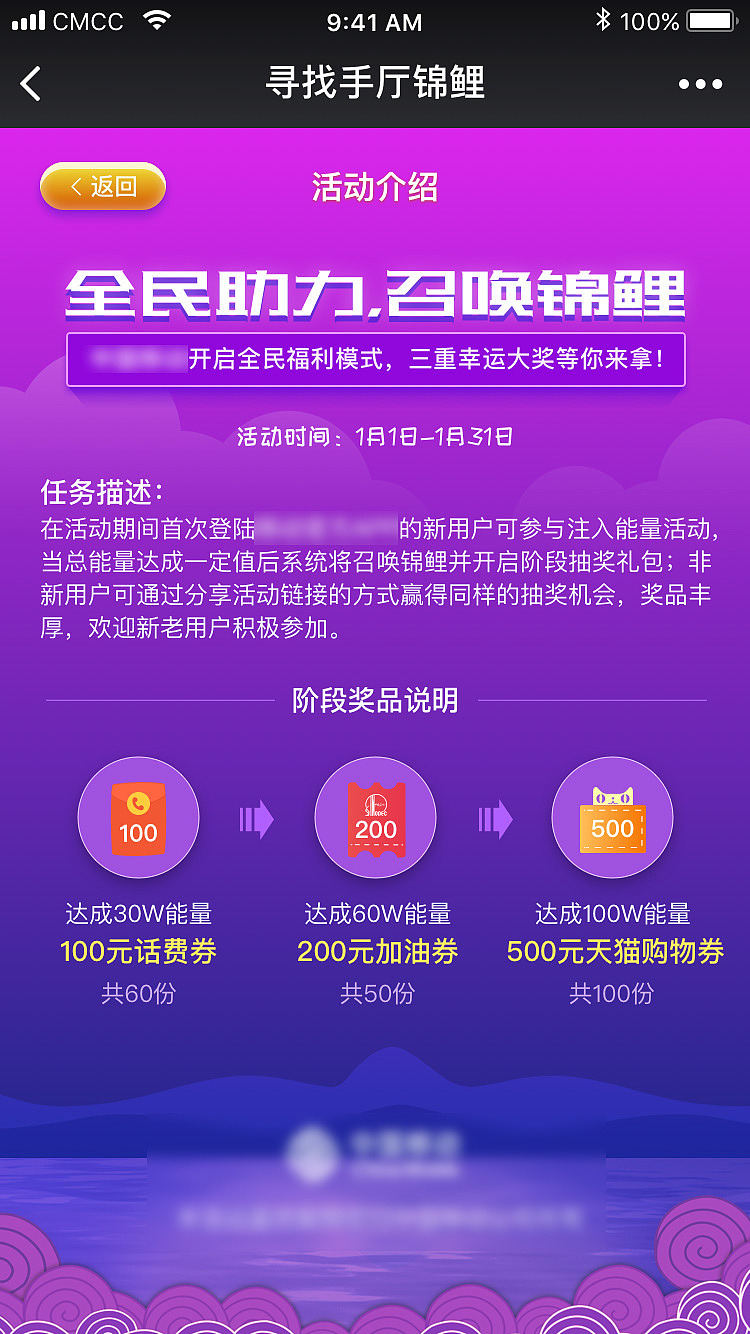This screenshot has width=750, height=1334.
Task: Open the 500元天猫购物券 Tmall coupon icon
Action: (x=611, y=817)
